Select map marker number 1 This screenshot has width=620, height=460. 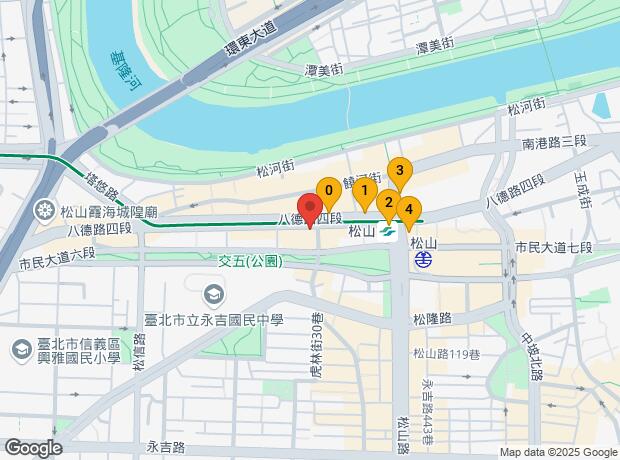click(366, 191)
